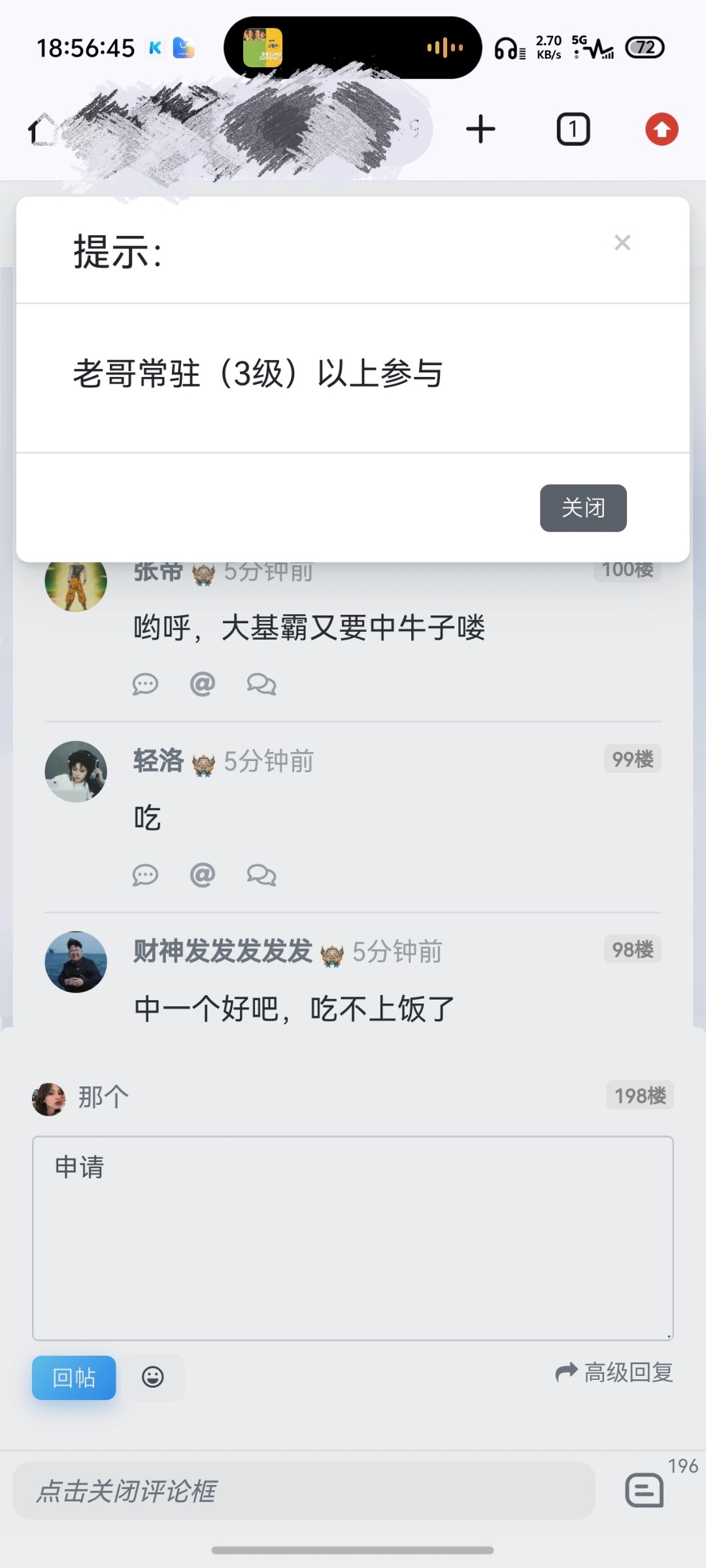Mention 轻洛 with the @ icon
Screen dimensions: 706x1568
click(x=203, y=875)
